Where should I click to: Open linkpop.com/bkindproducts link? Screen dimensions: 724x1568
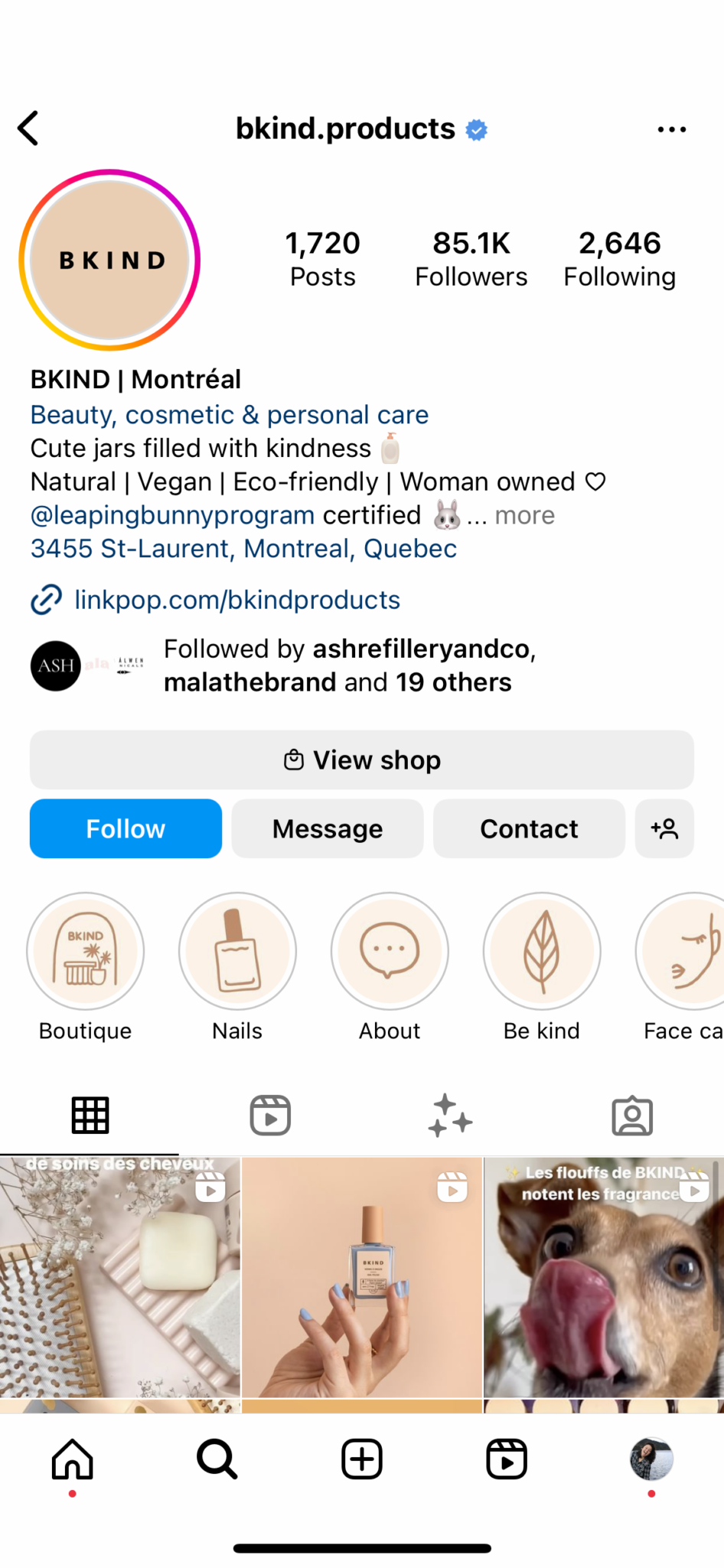tap(236, 599)
